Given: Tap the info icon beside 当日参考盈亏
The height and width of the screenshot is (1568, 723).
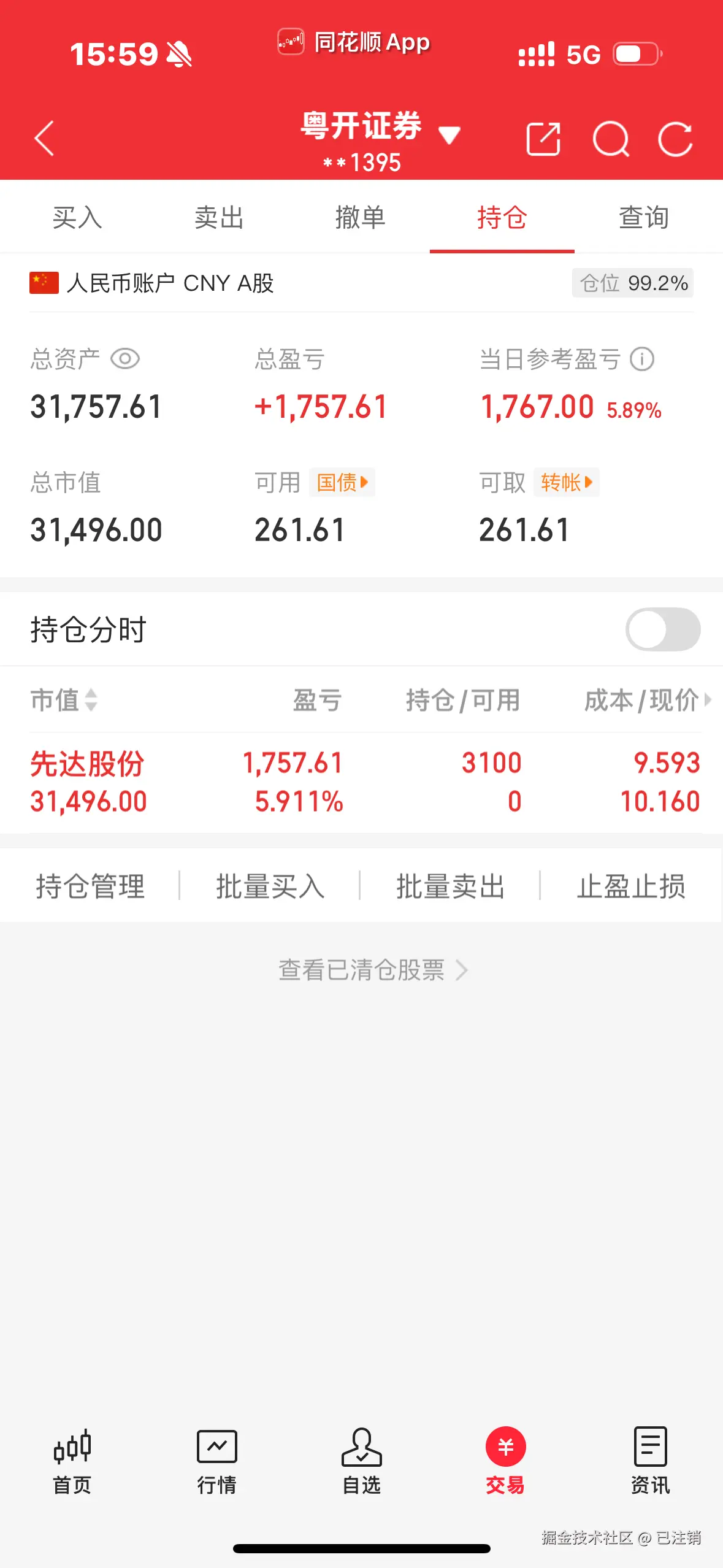Looking at the screenshot, I should tap(641, 359).
